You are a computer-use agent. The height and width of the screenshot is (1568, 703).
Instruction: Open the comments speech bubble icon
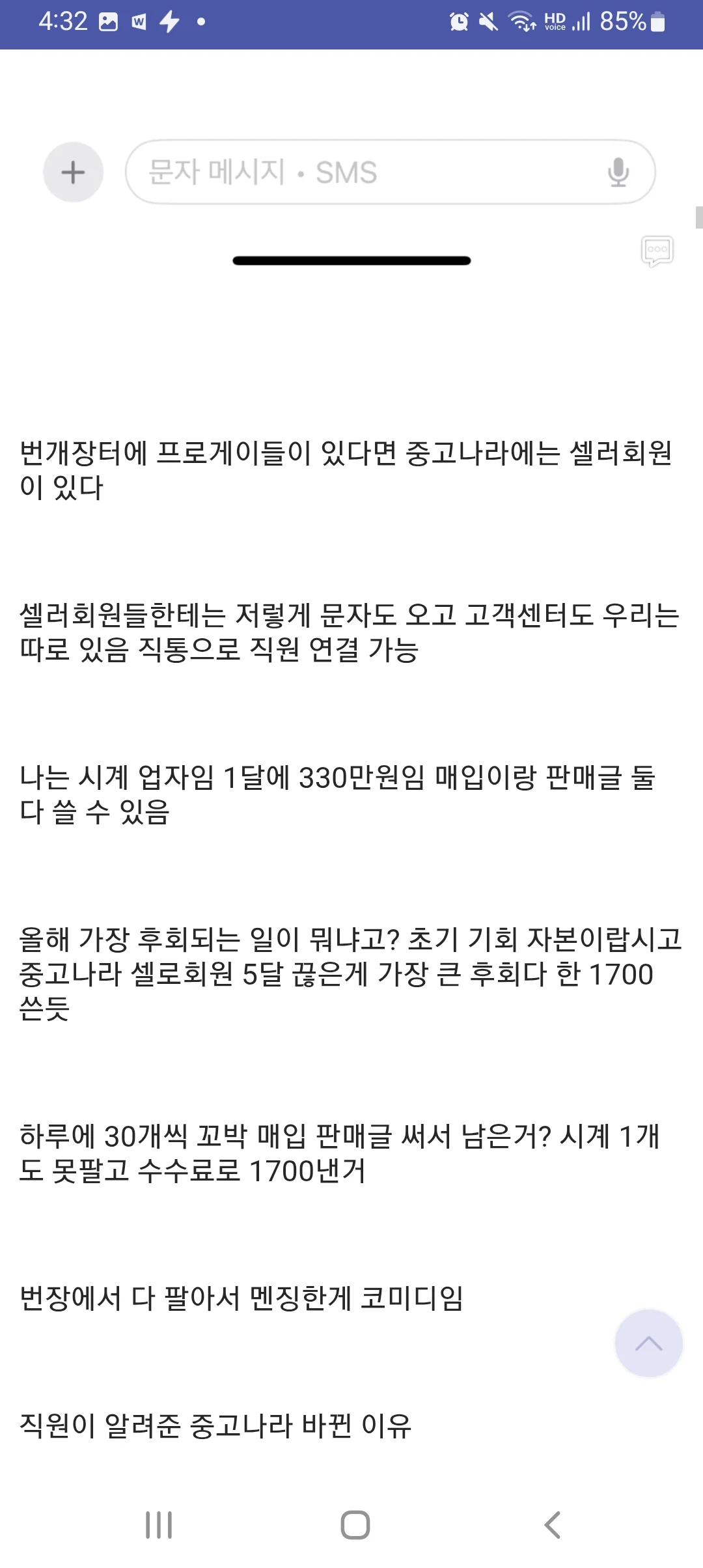point(657,251)
